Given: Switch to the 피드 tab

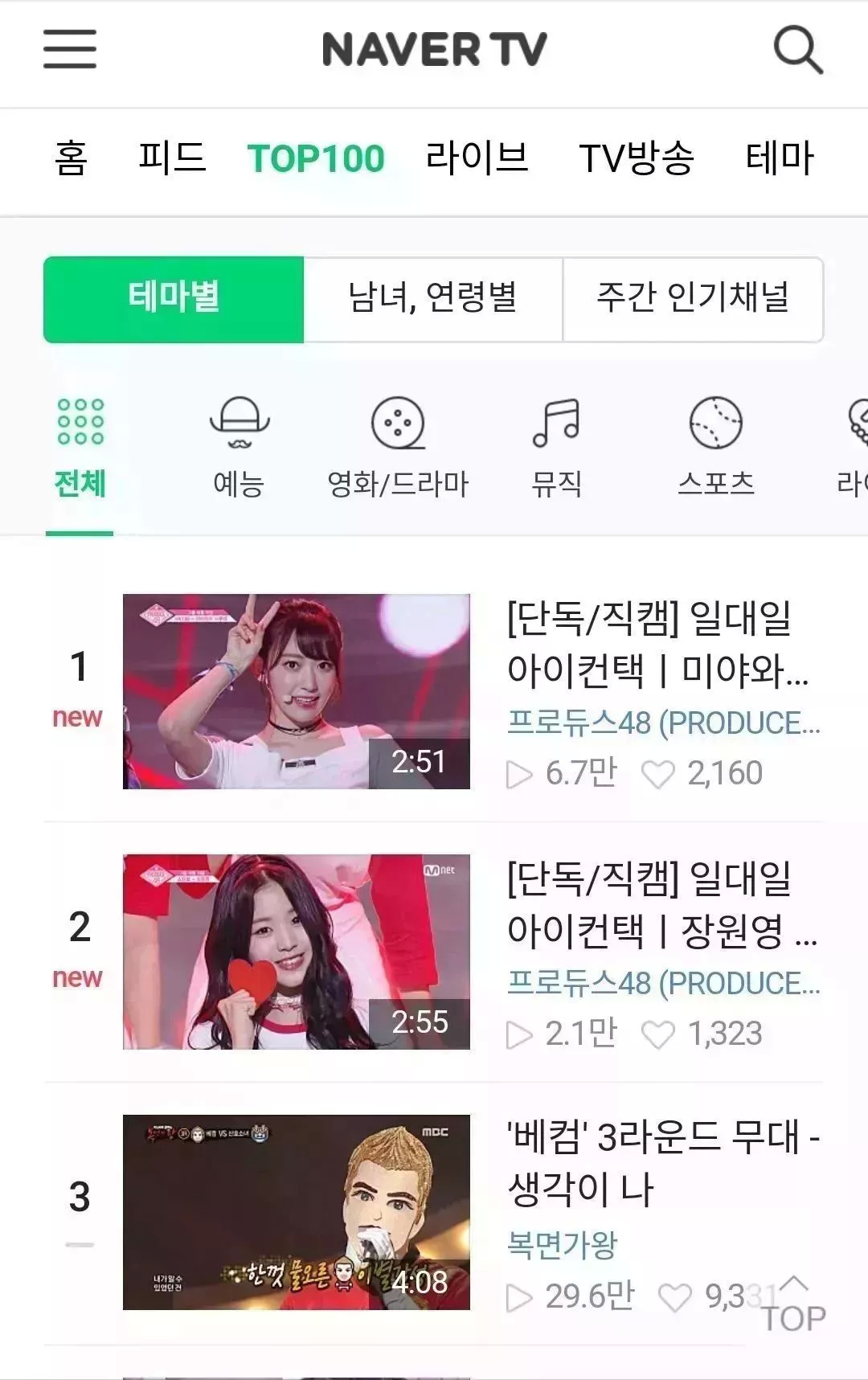Looking at the screenshot, I should (172, 158).
